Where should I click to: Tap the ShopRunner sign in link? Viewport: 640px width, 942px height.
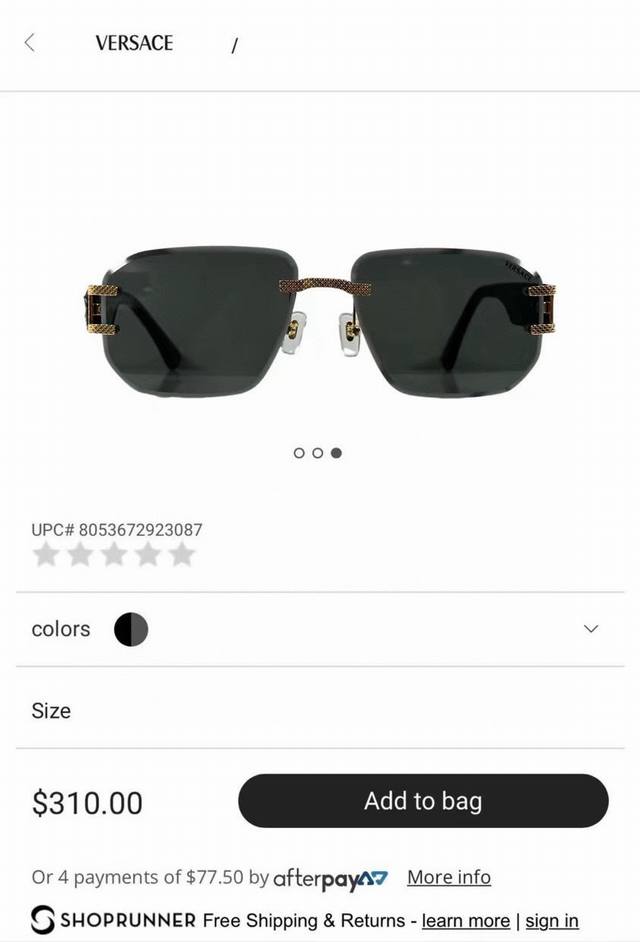coord(552,920)
